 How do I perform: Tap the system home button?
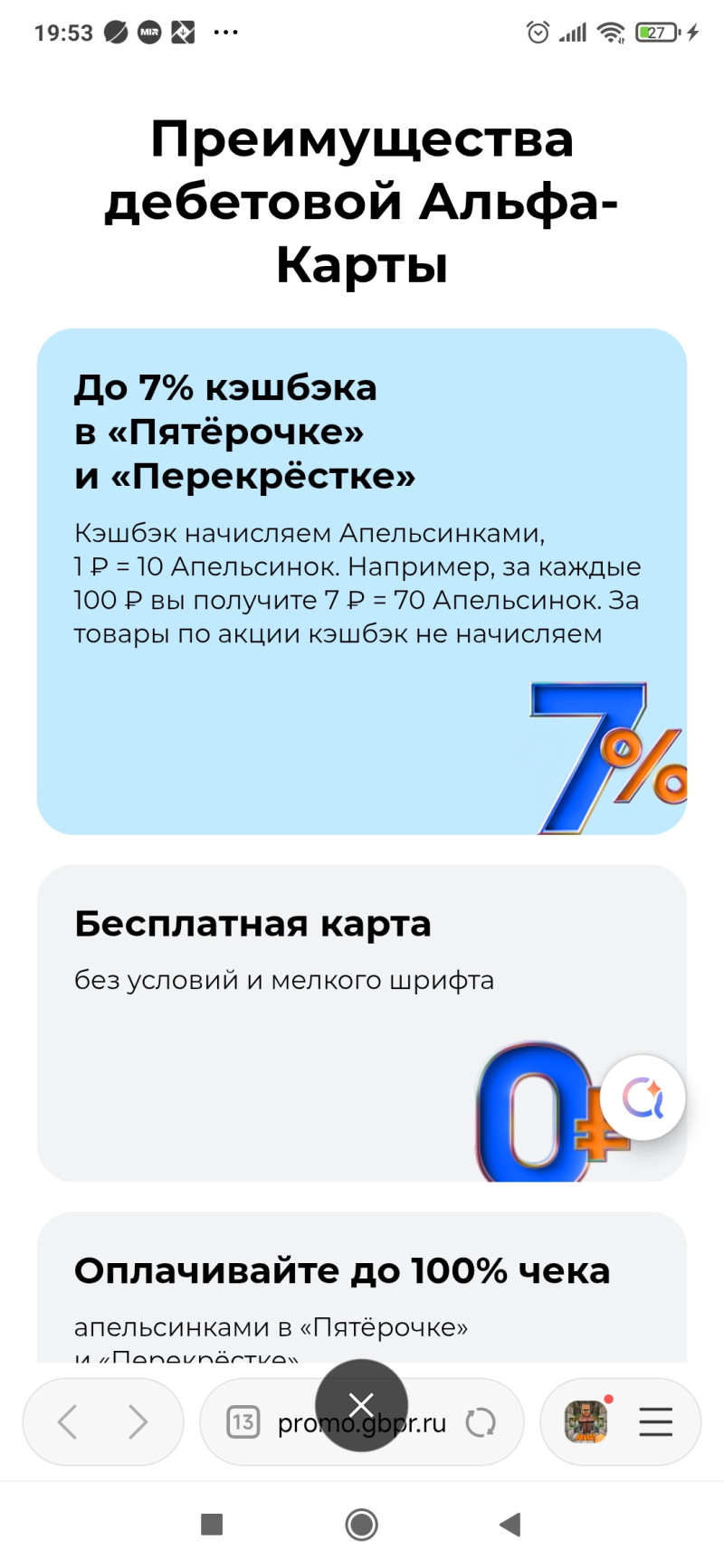click(361, 1525)
